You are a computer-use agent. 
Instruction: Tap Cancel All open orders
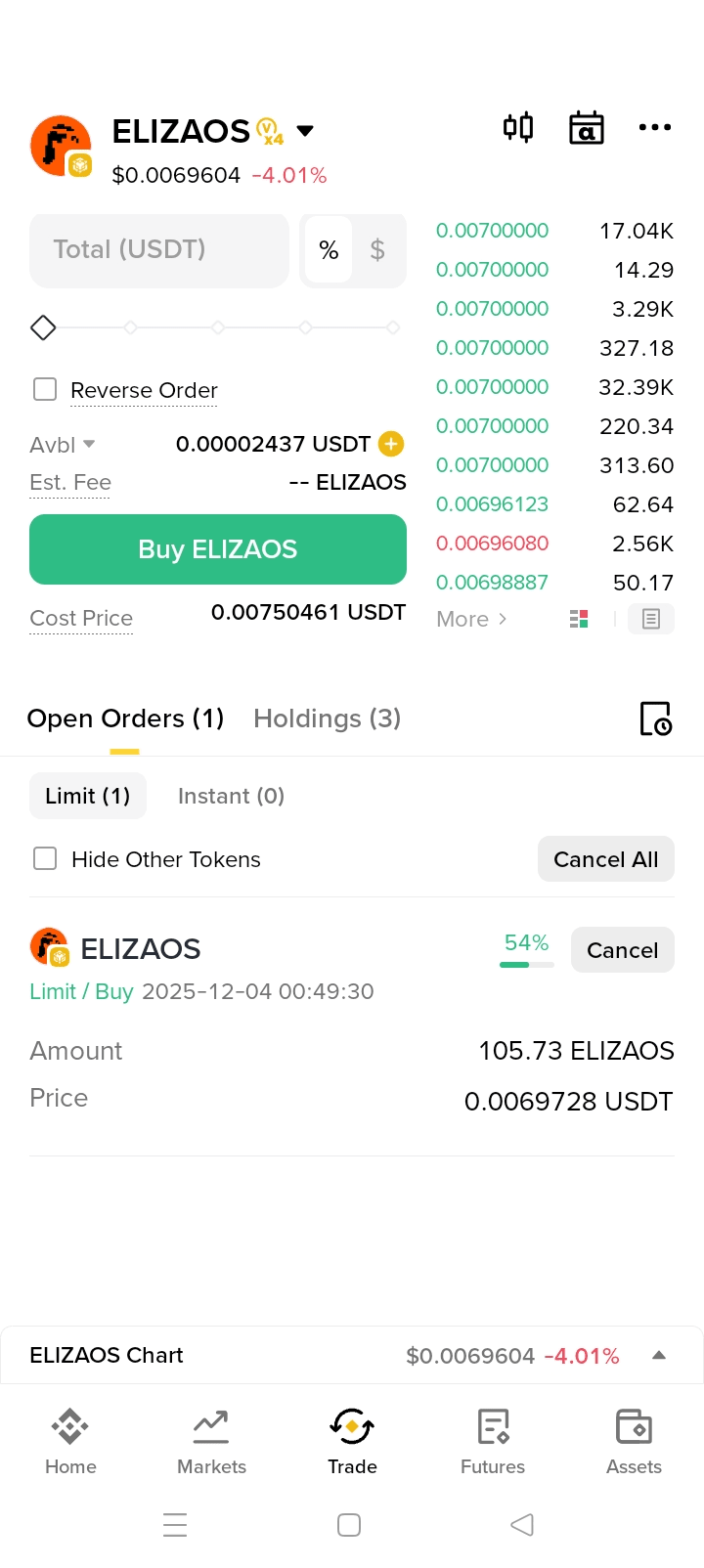tap(605, 859)
